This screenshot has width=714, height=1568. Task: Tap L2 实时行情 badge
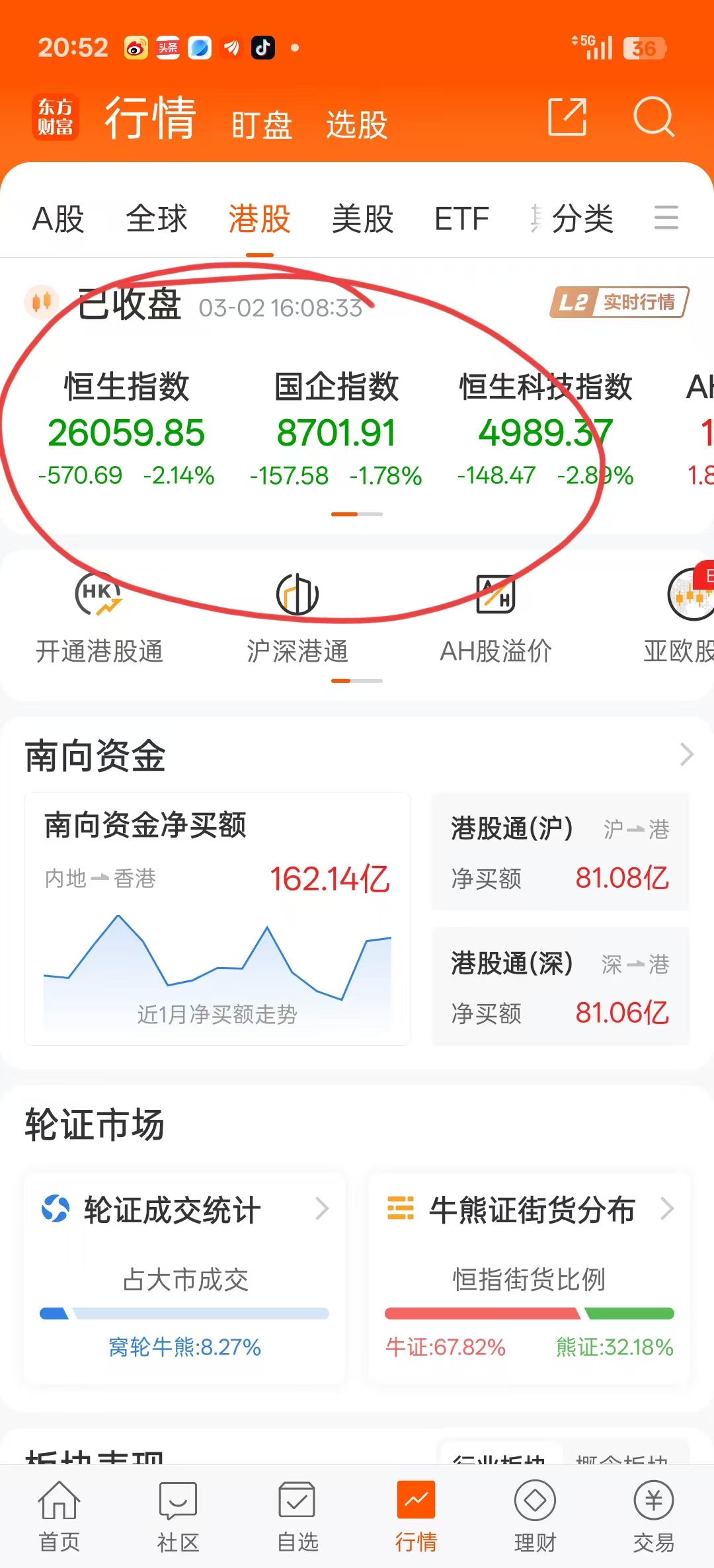click(x=619, y=303)
